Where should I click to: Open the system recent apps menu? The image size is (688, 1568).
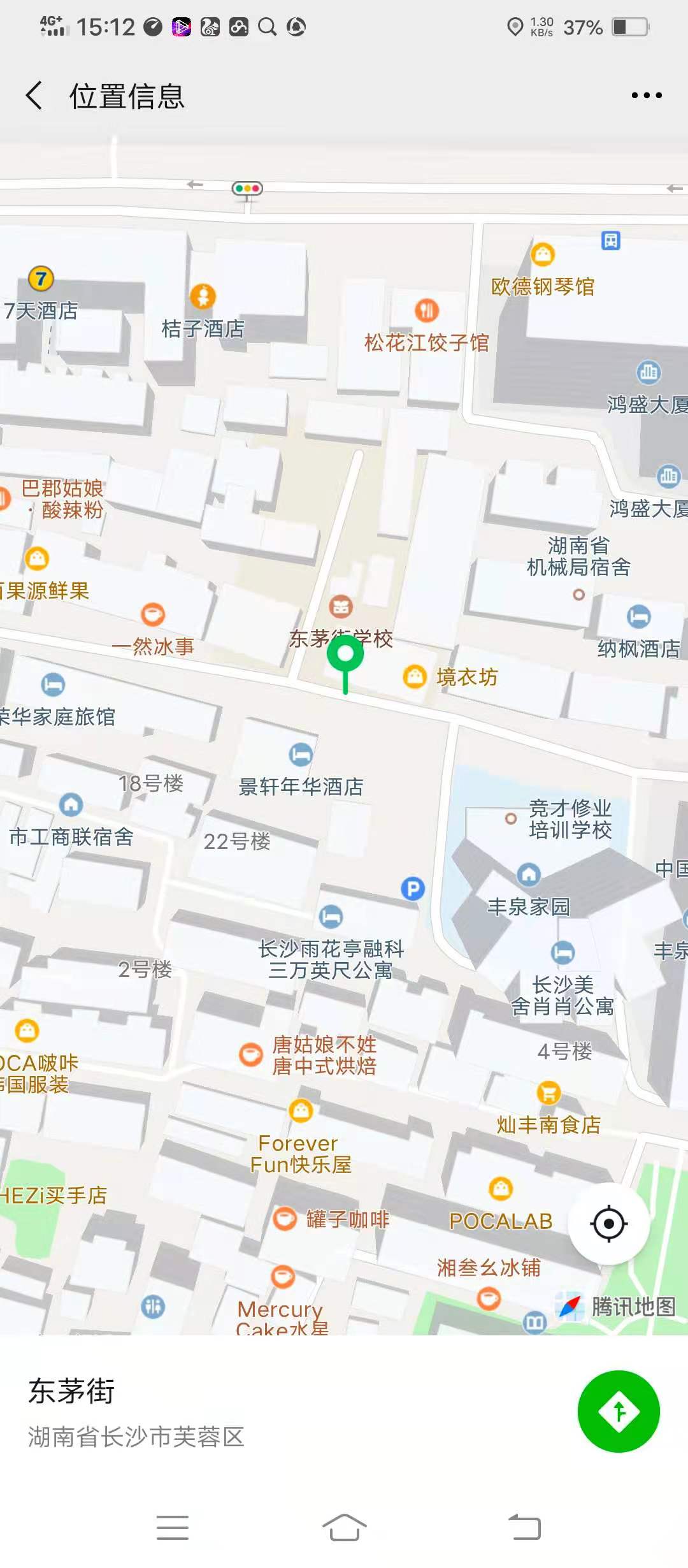tap(172, 1527)
